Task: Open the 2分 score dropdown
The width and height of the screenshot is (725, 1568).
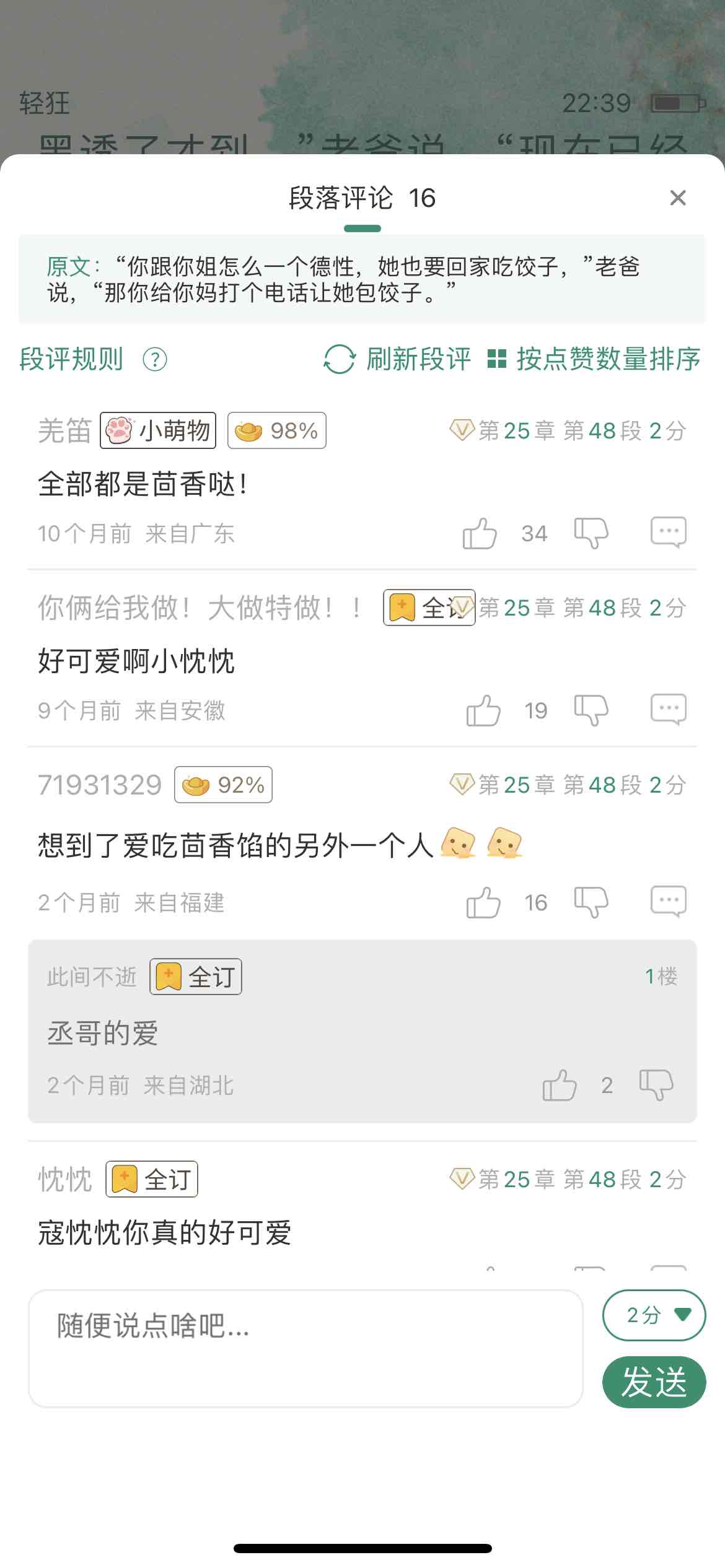Action: (x=654, y=1315)
